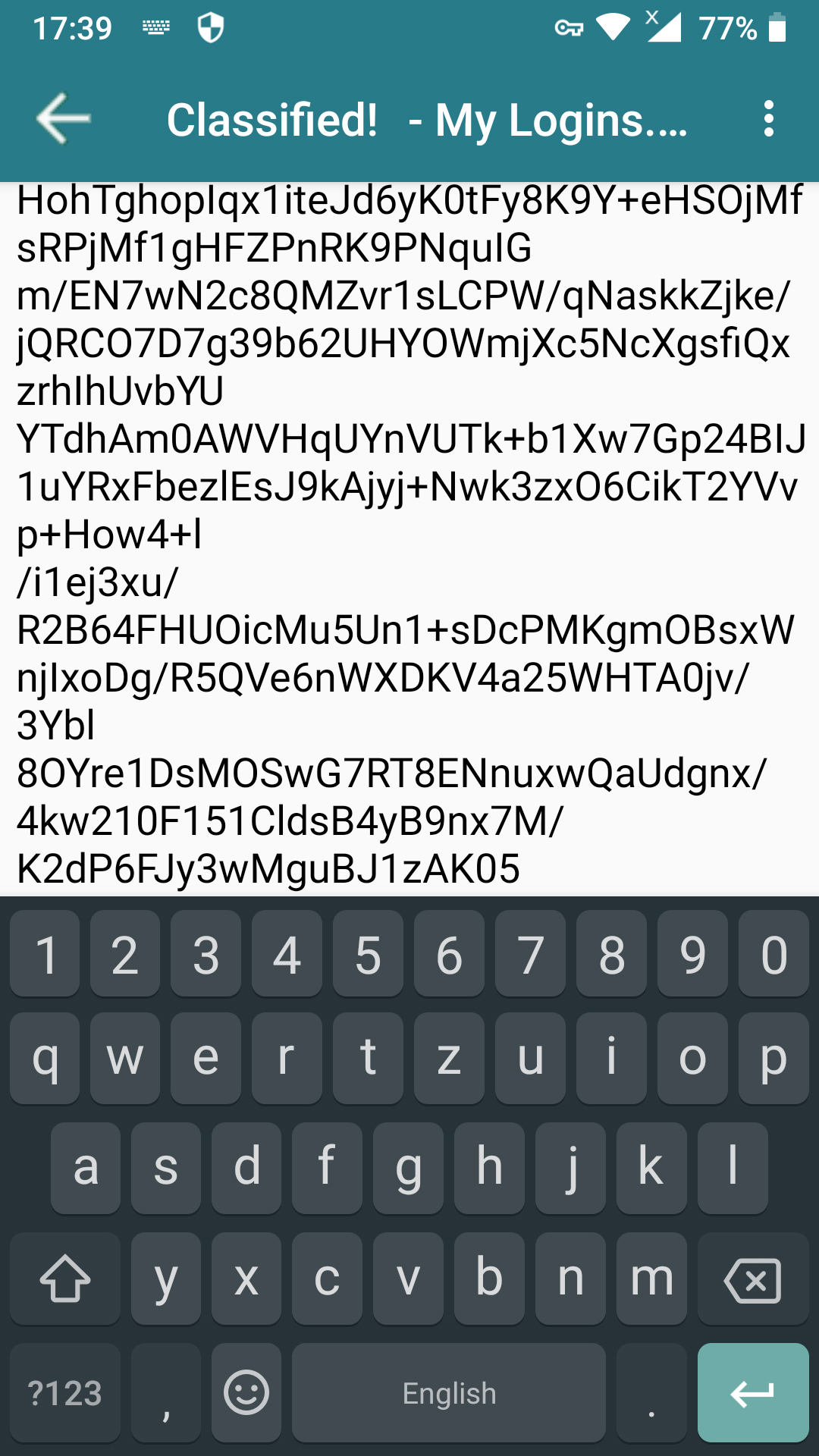Hit the backspace key
The height and width of the screenshot is (1456, 819).
(752, 1280)
